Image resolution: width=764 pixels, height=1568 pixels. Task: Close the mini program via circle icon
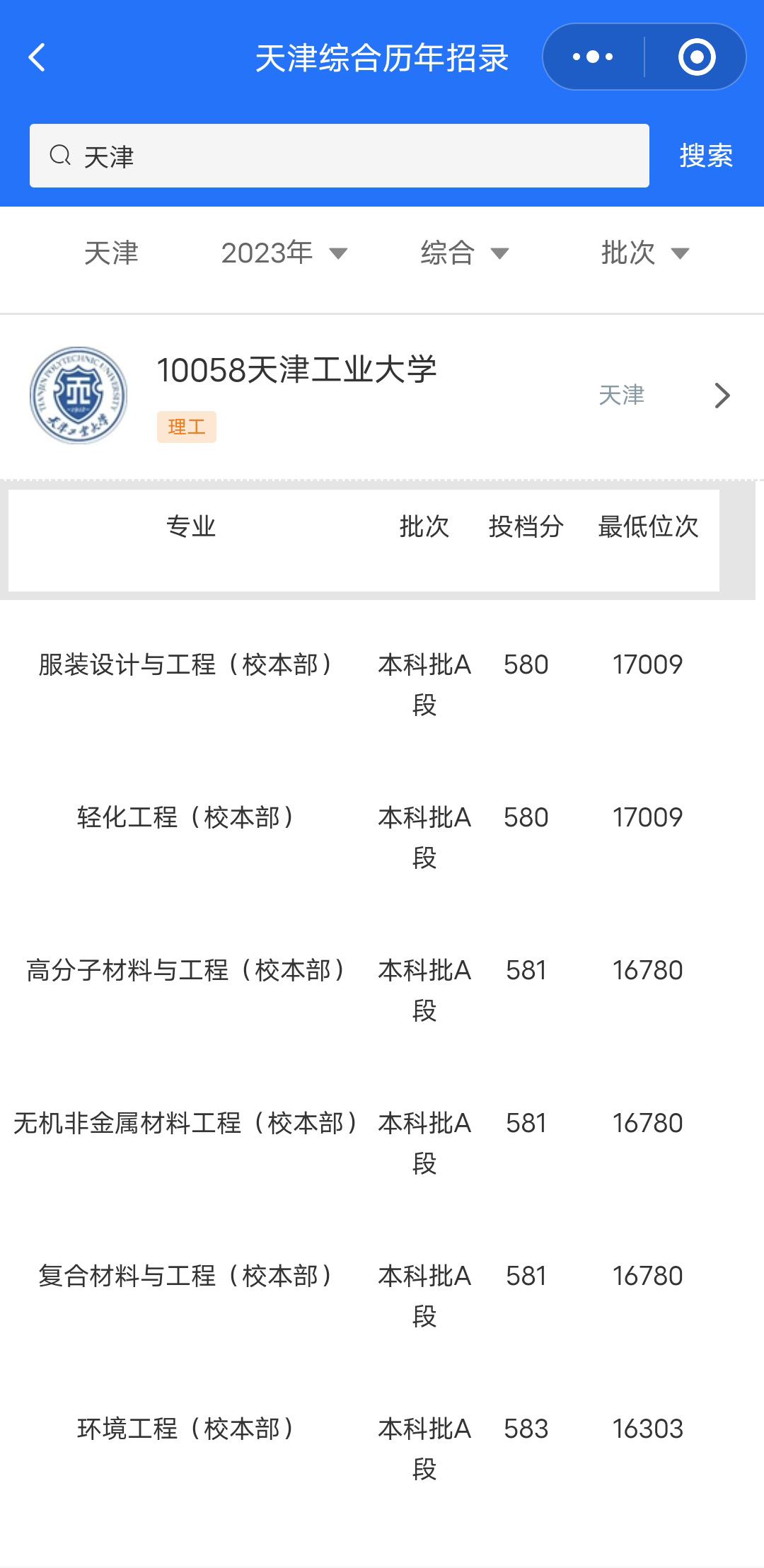point(697,57)
